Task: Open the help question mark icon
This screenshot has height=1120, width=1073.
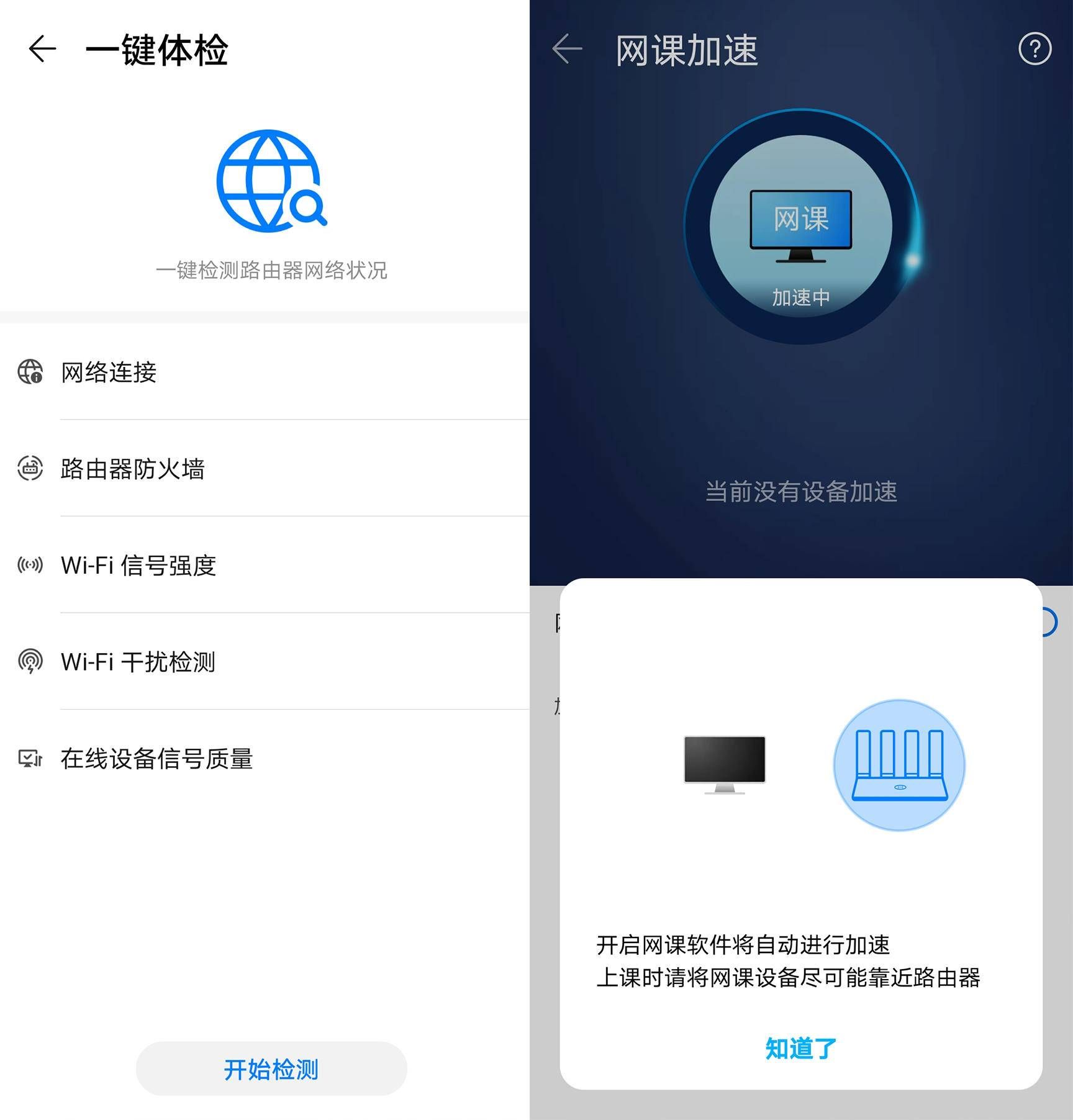Action: coord(1035,49)
